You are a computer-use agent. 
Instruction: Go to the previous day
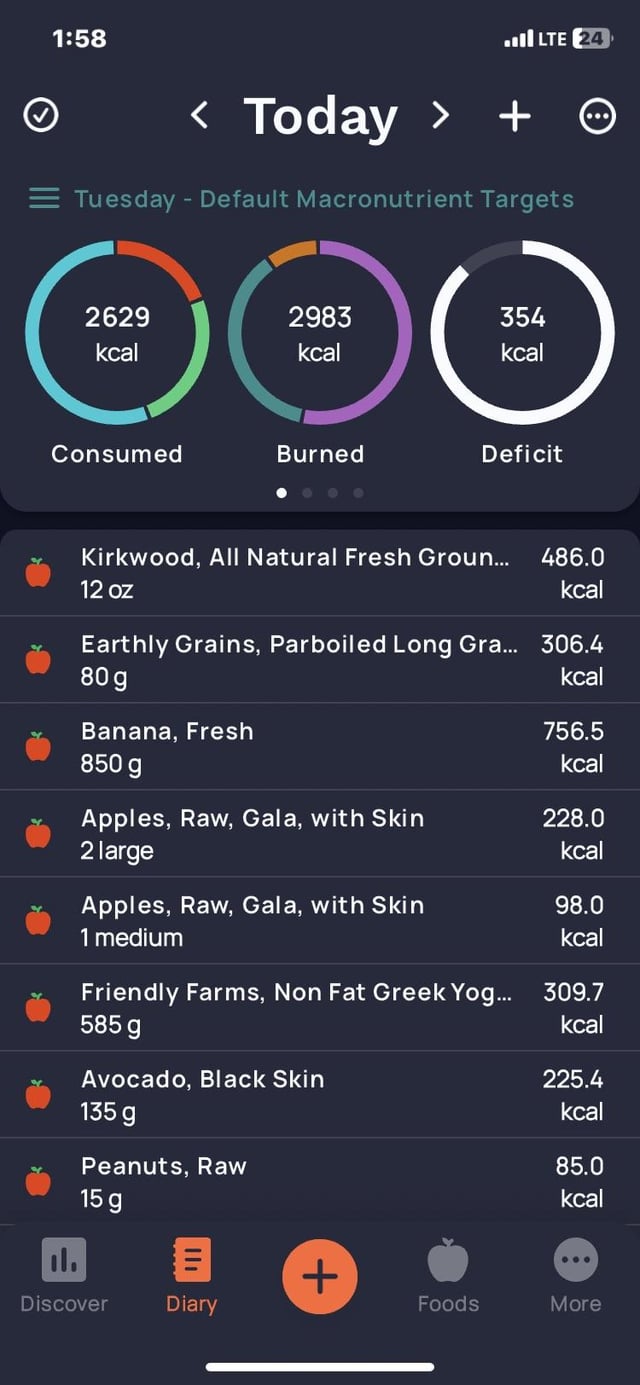coord(199,117)
